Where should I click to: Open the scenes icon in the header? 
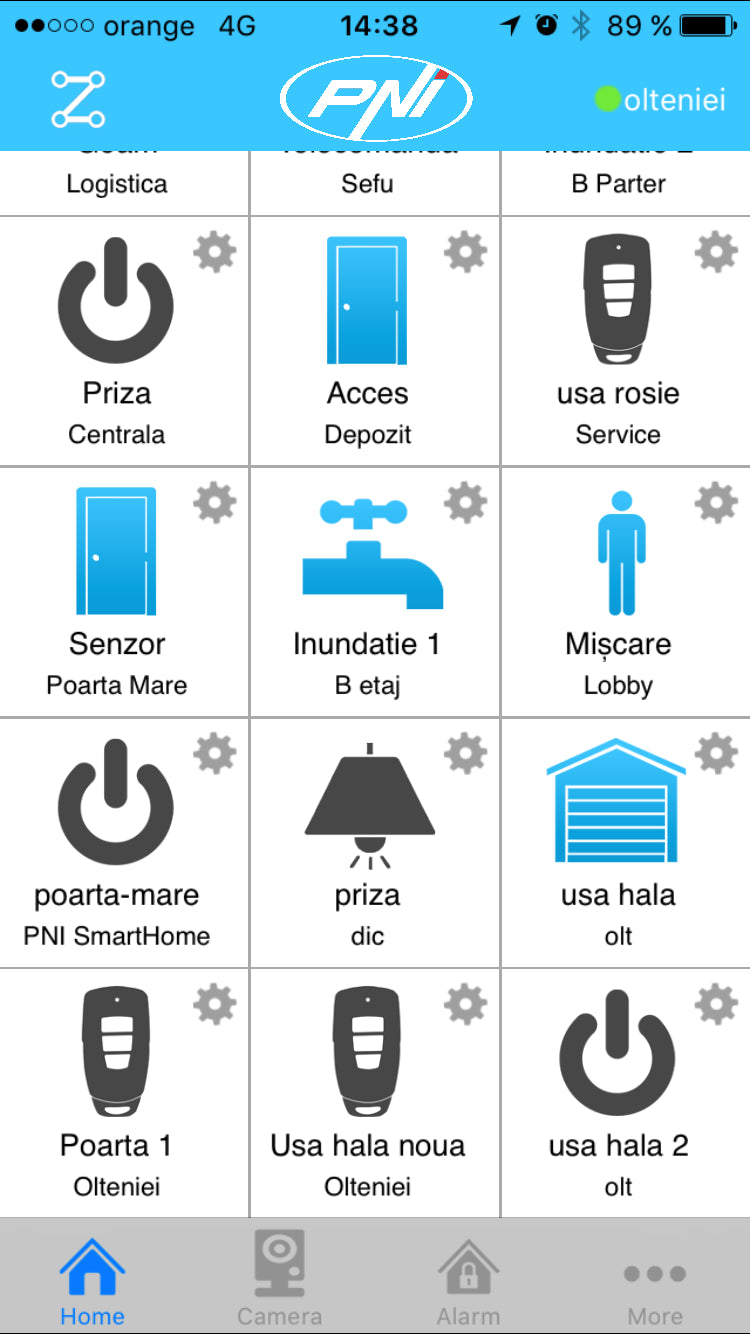(x=78, y=99)
